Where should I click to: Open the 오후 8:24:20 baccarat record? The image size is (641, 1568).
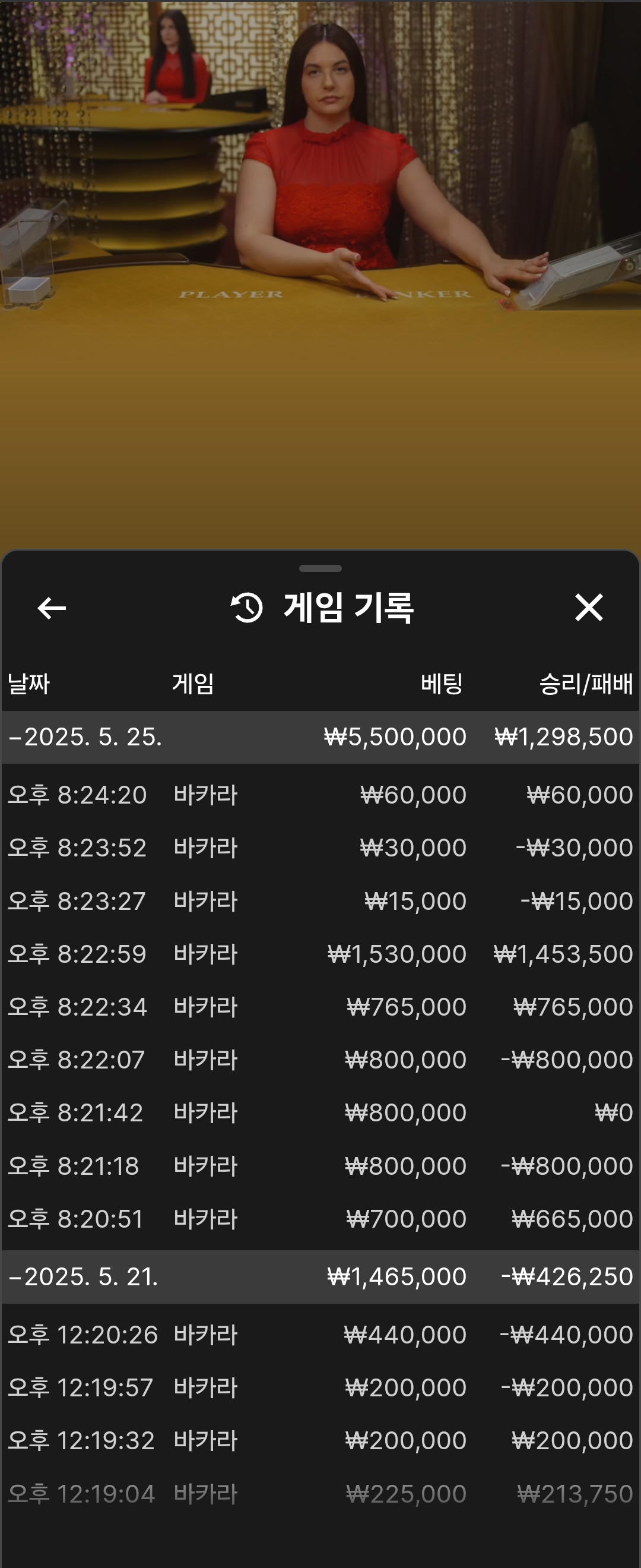coord(320,795)
